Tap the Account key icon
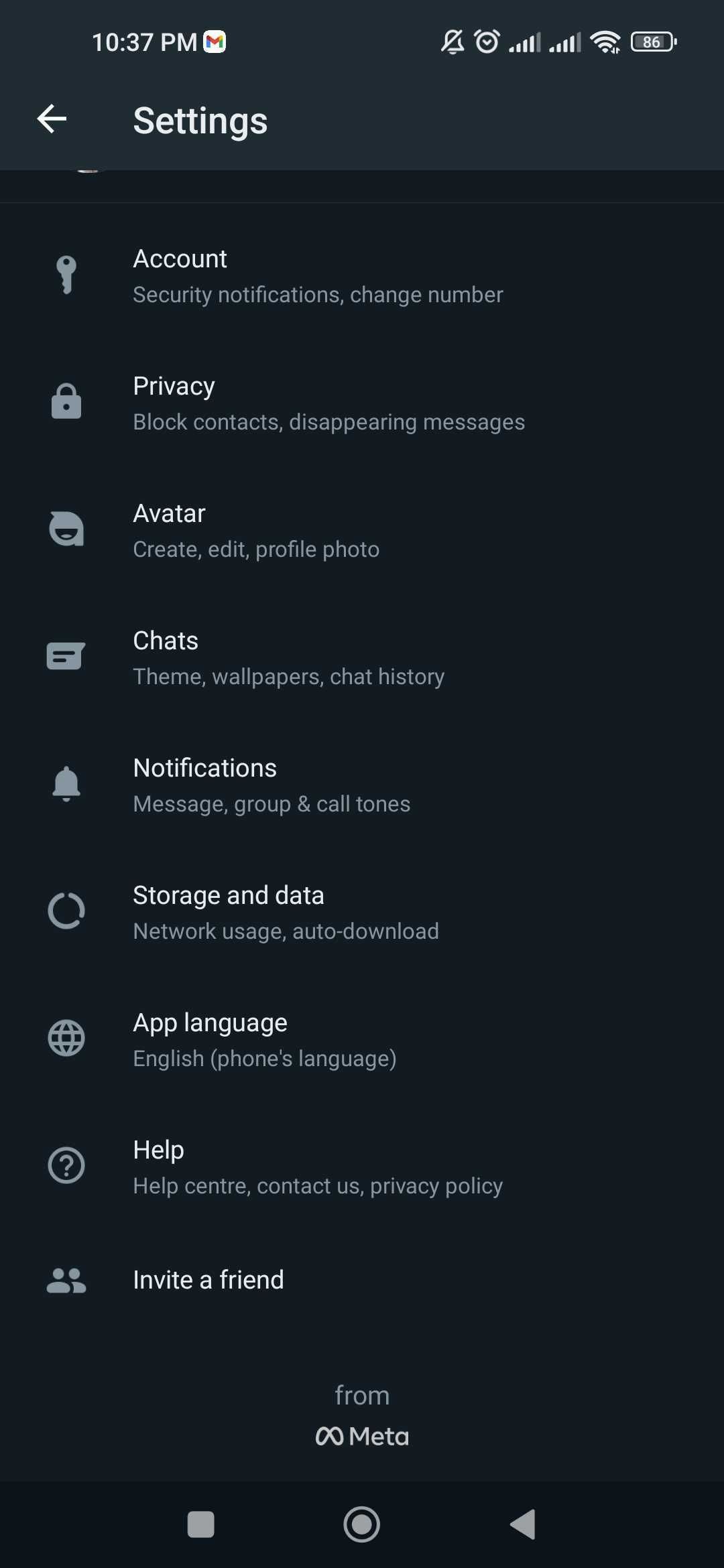The height and width of the screenshot is (1568, 724). 66,273
